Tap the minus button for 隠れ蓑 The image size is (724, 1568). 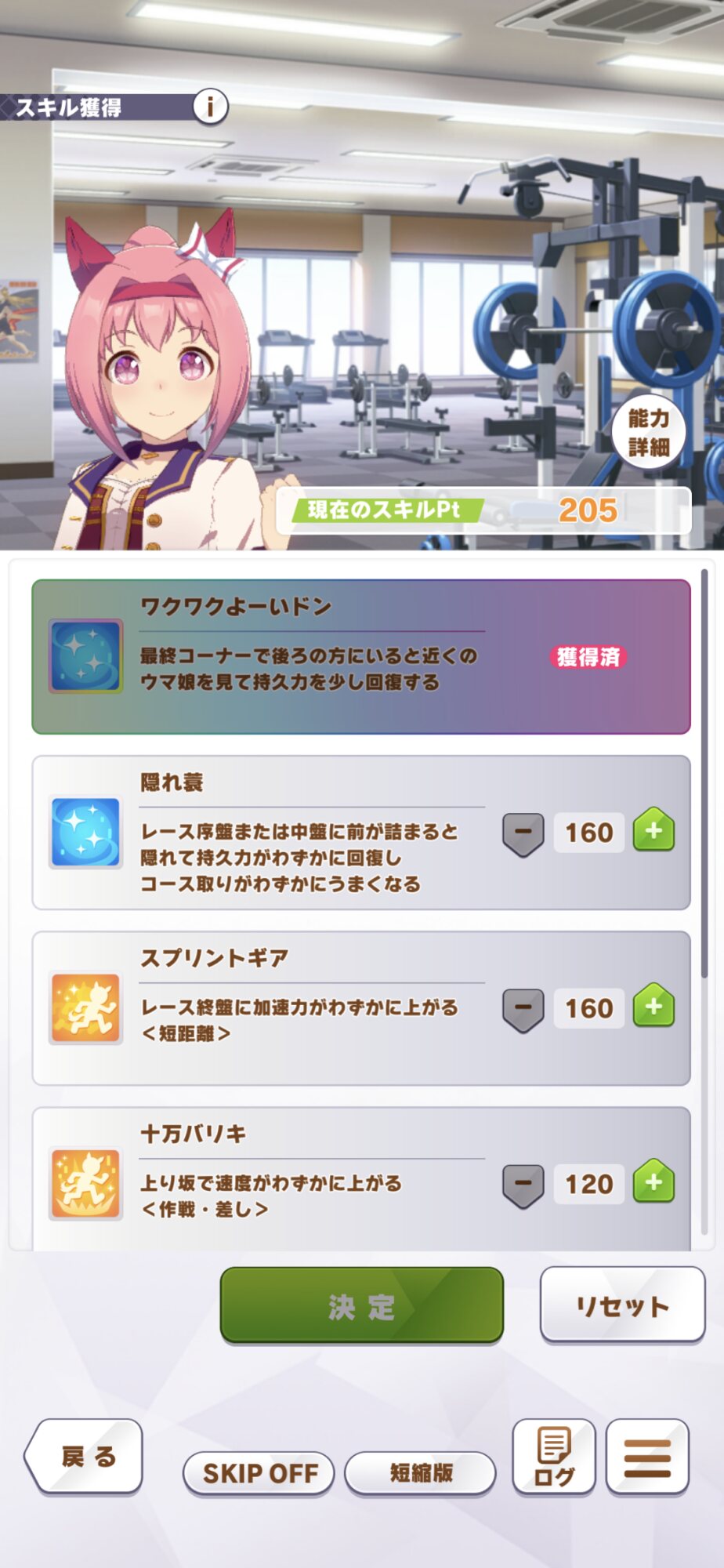523,833
